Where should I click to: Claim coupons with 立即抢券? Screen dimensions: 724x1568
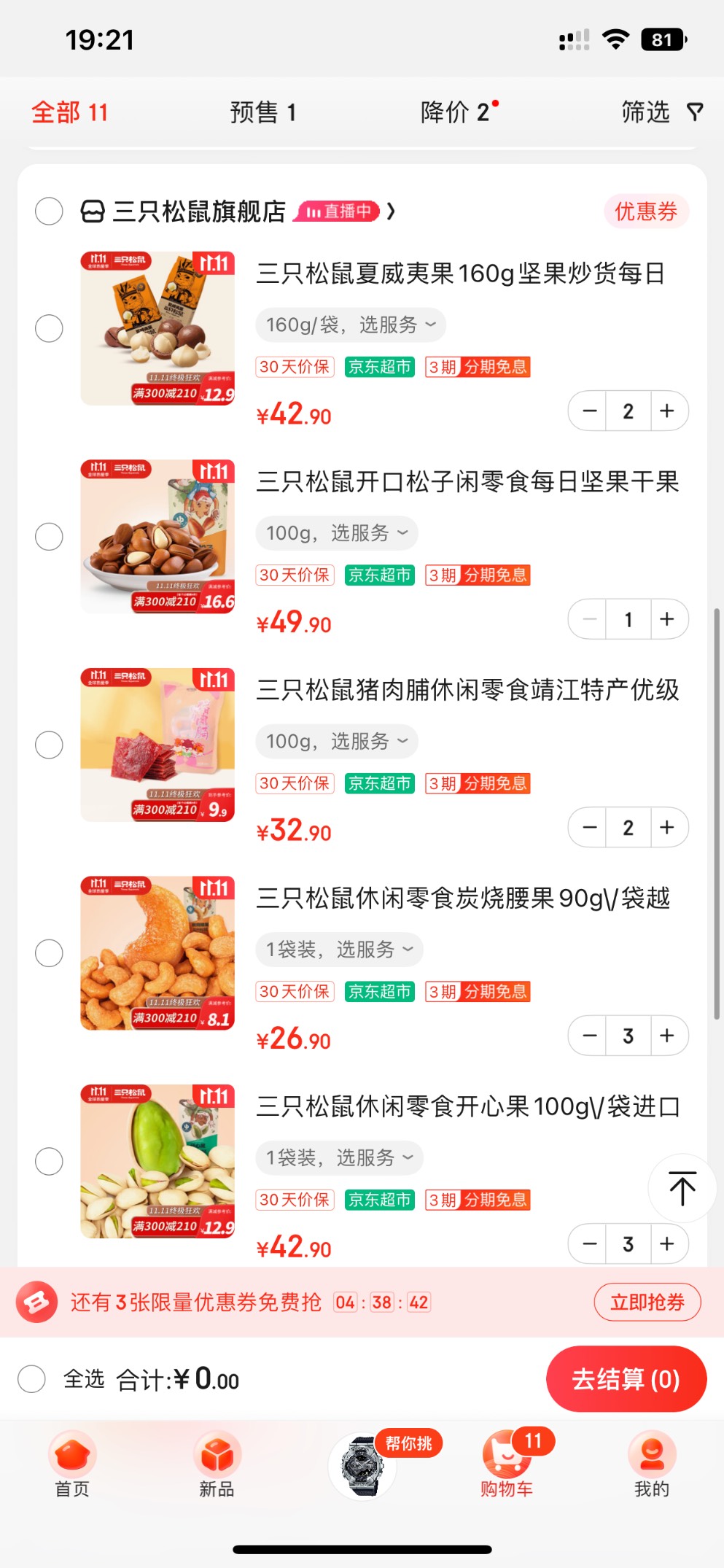pos(647,1302)
